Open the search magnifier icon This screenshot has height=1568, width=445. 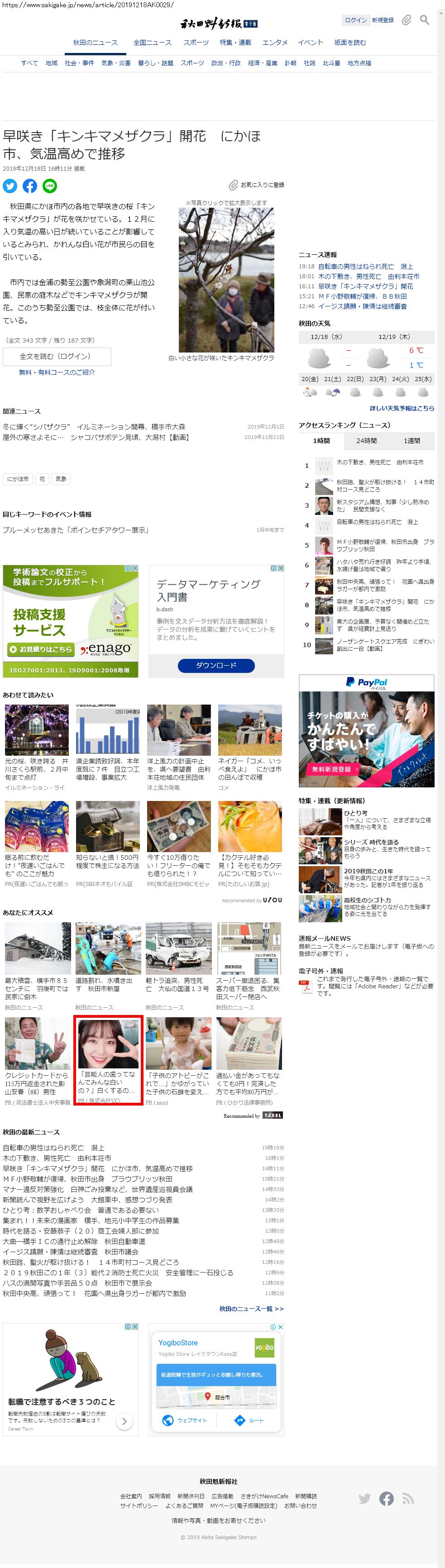pos(424,20)
